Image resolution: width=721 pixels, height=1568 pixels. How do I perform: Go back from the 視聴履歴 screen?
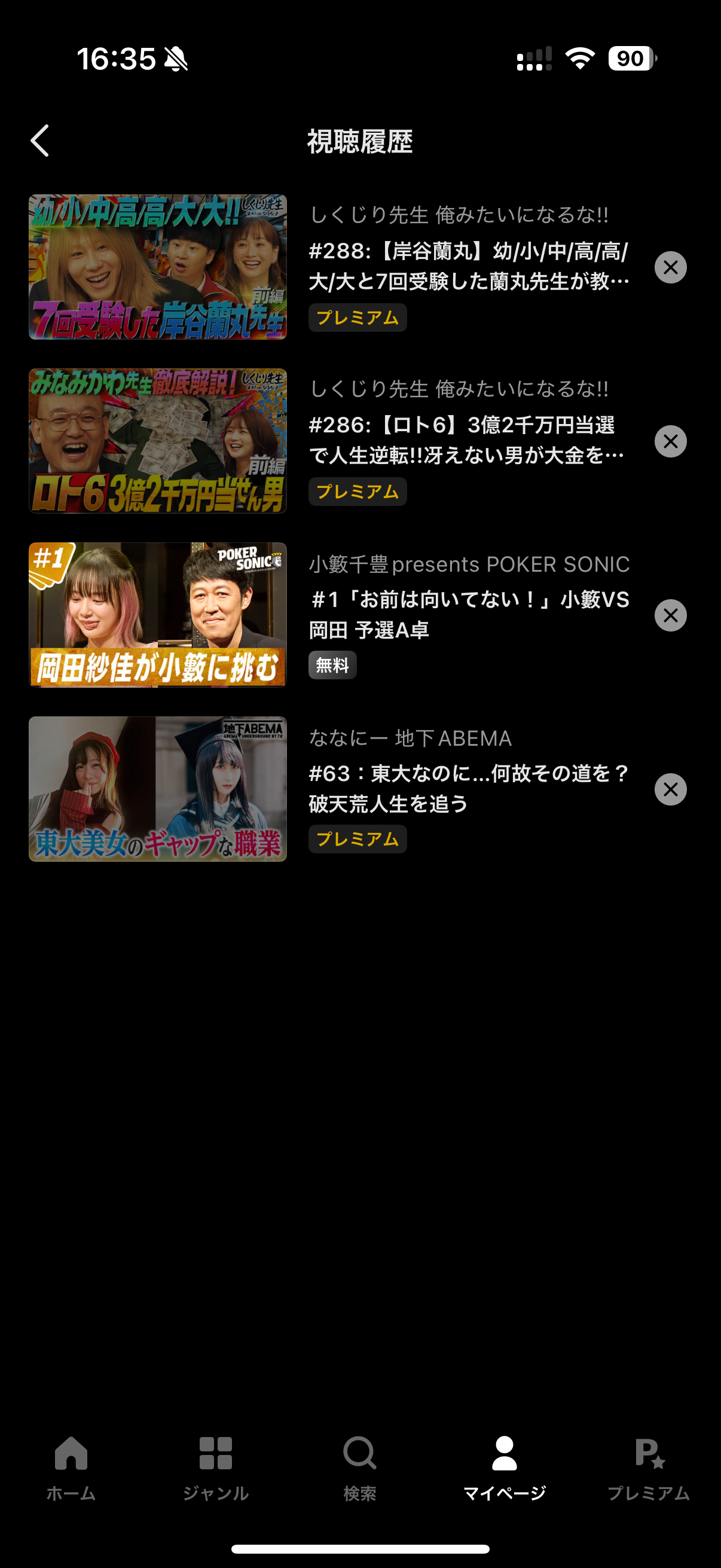(40, 141)
